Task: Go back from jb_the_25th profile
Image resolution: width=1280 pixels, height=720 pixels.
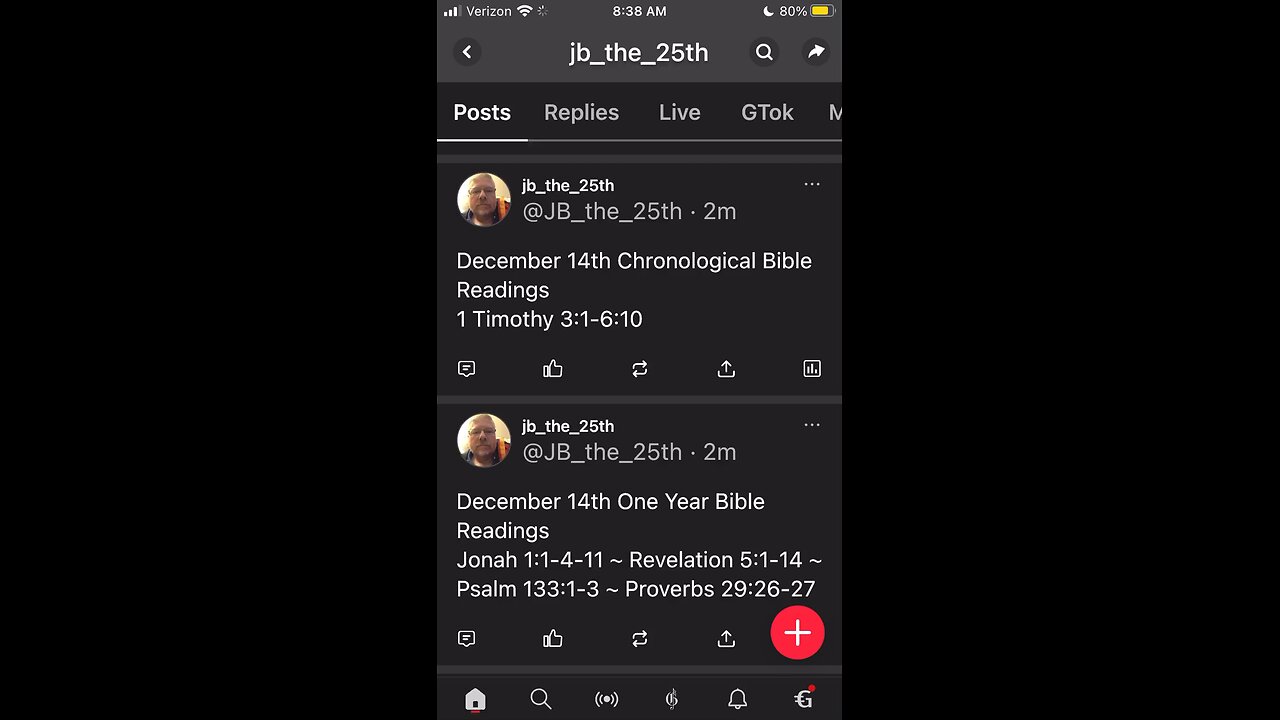Action: click(x=467, y=52)
